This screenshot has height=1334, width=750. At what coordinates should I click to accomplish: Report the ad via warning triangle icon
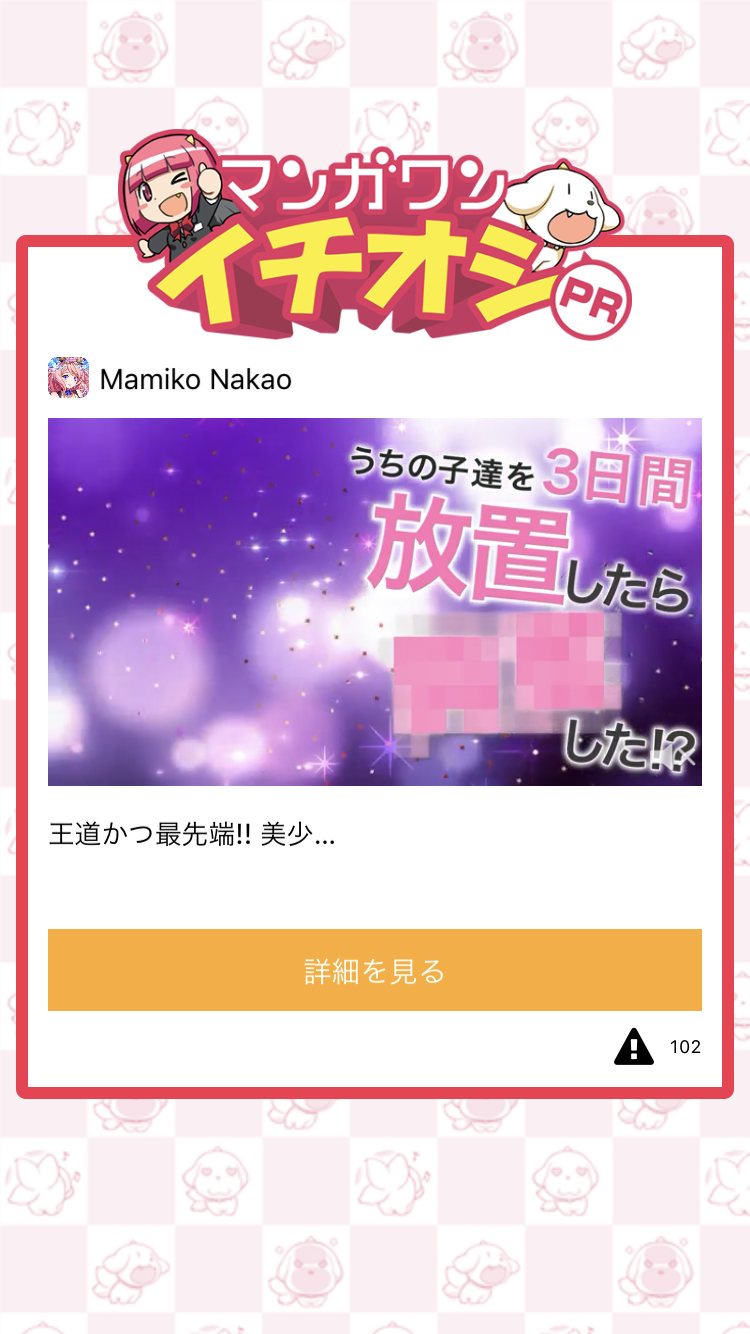(x=633, y=1047)
